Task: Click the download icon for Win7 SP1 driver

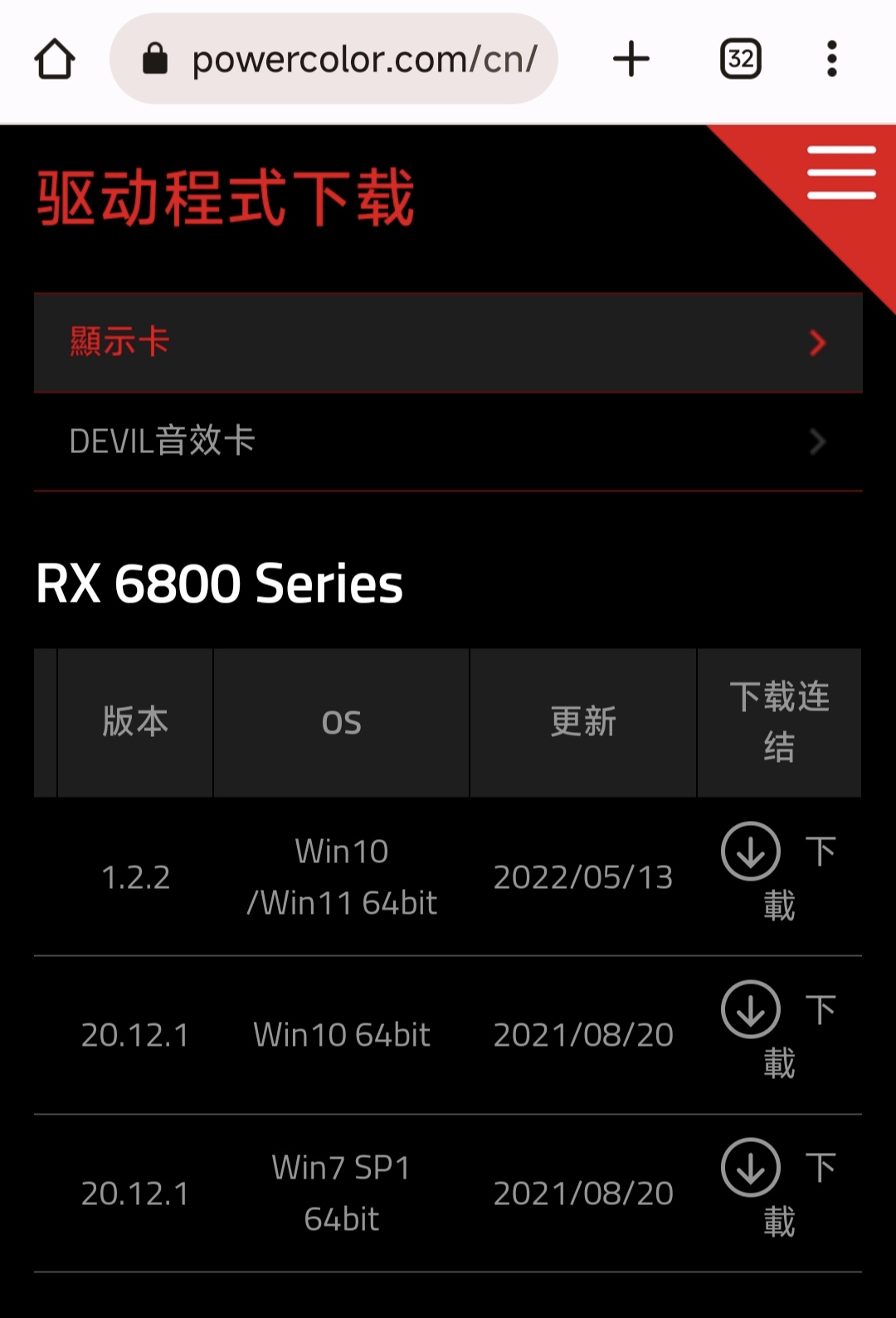Action: click(x=749, y=1167)
